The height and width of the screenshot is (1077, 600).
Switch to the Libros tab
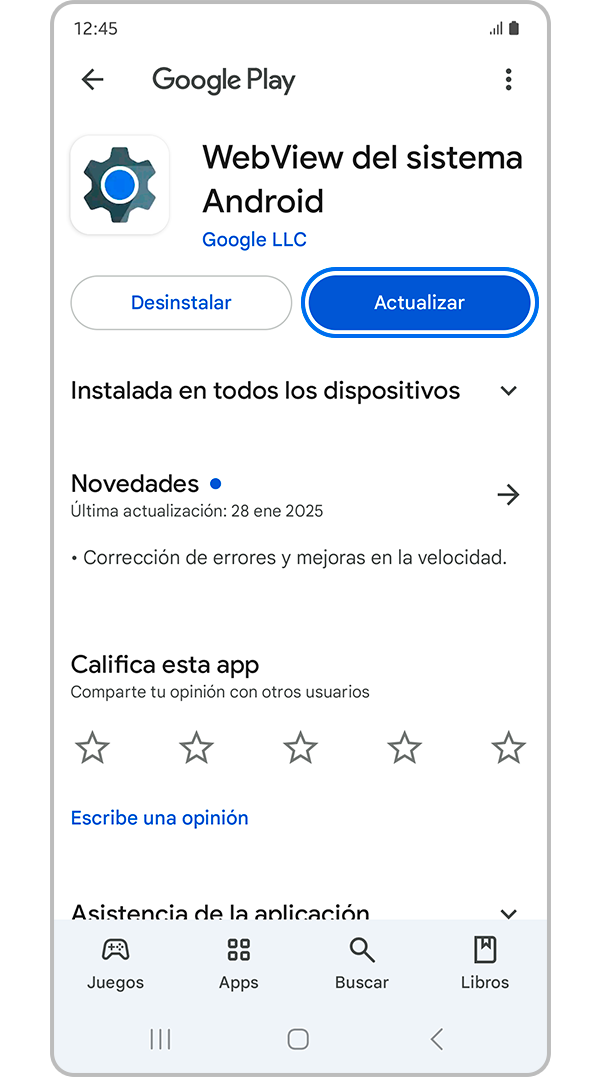[485, 963]
